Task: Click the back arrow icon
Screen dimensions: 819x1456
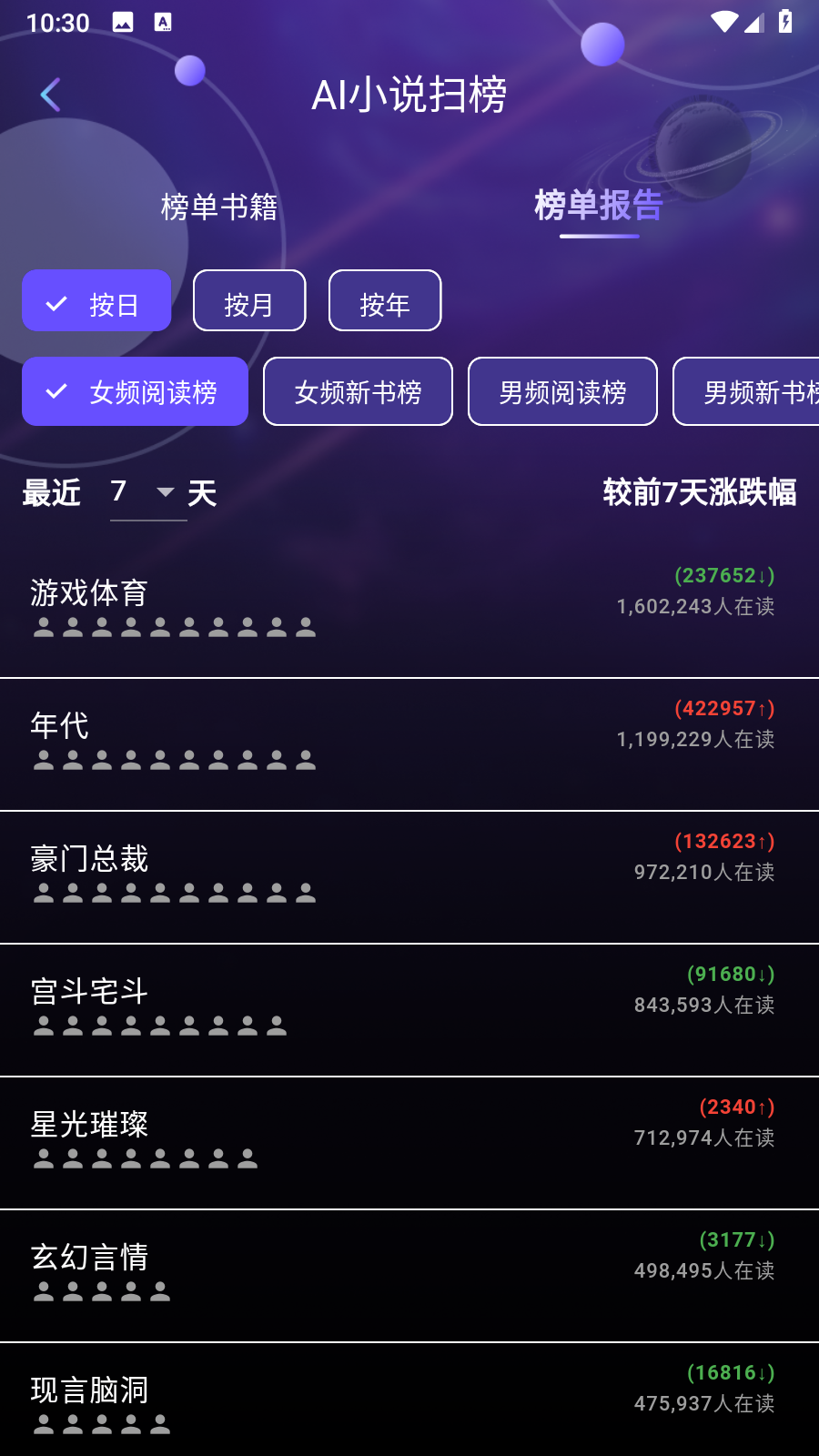Action: [50, 94]
